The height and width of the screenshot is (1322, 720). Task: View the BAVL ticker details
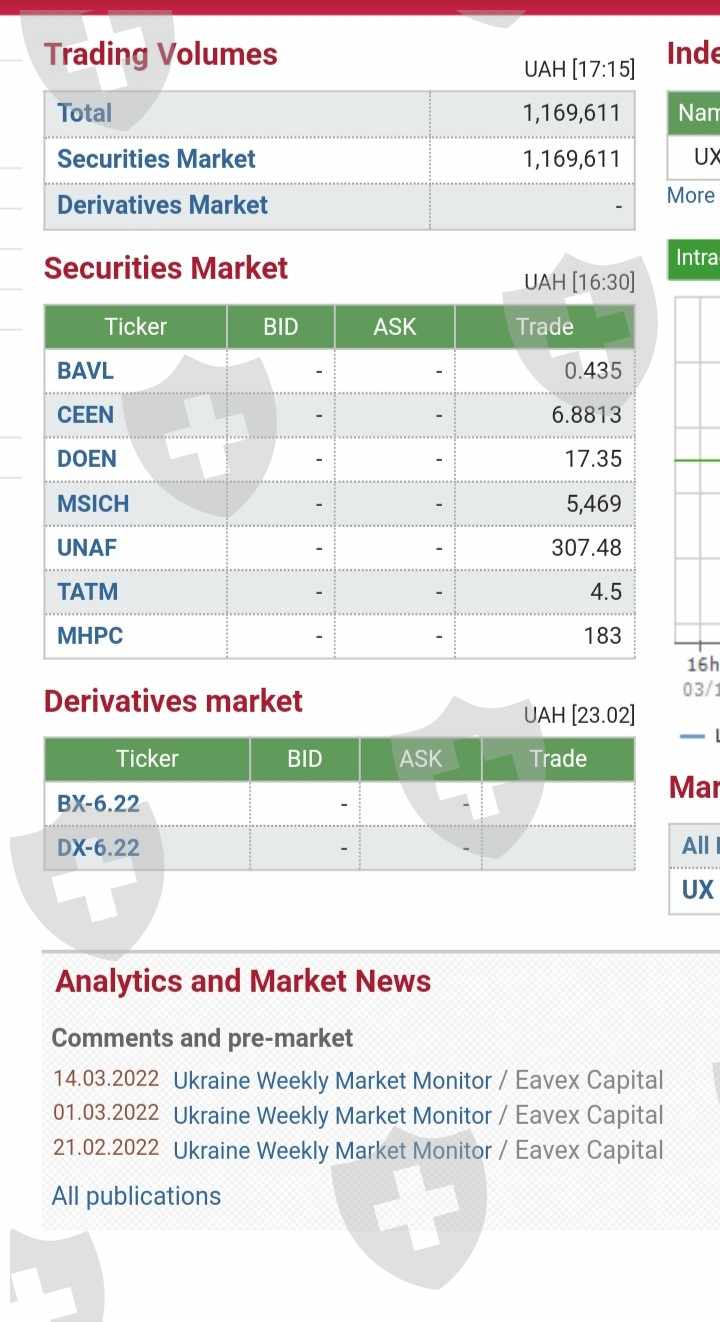(86, 371)
